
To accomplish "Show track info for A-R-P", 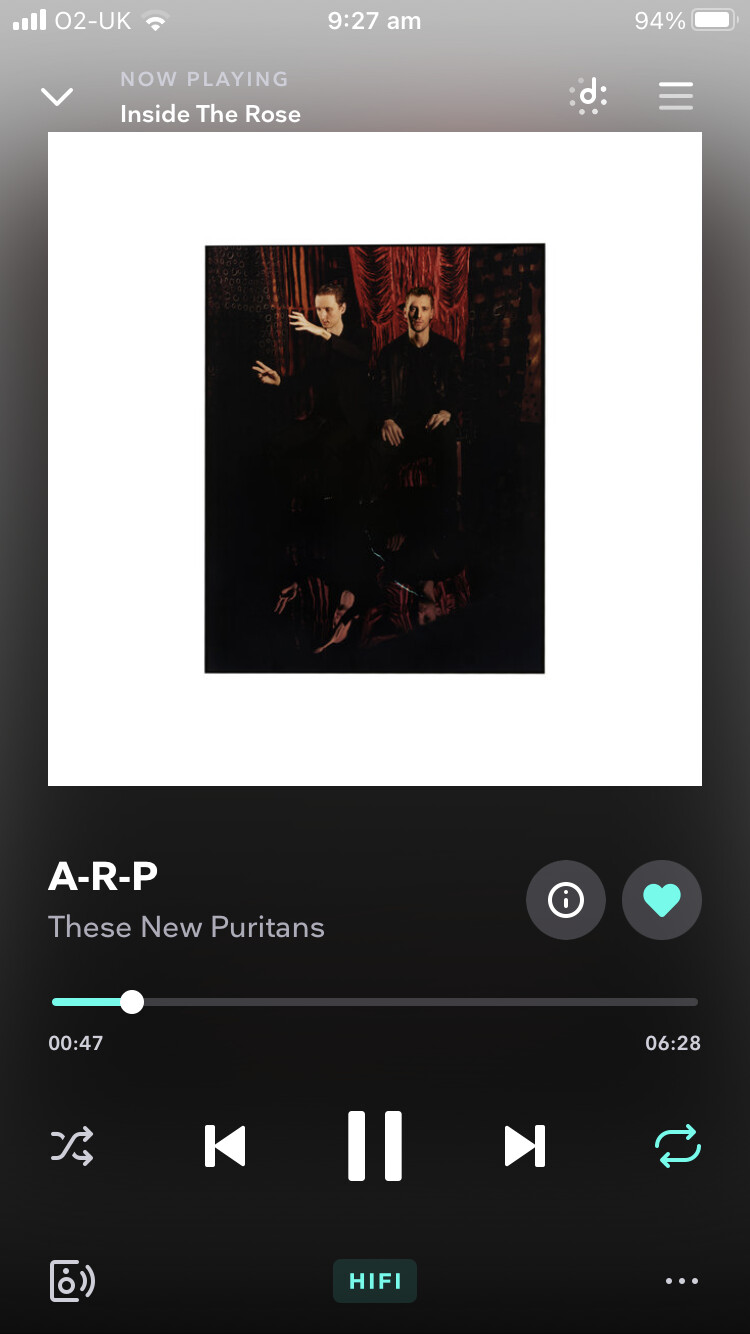I will [x=566, y=901].
